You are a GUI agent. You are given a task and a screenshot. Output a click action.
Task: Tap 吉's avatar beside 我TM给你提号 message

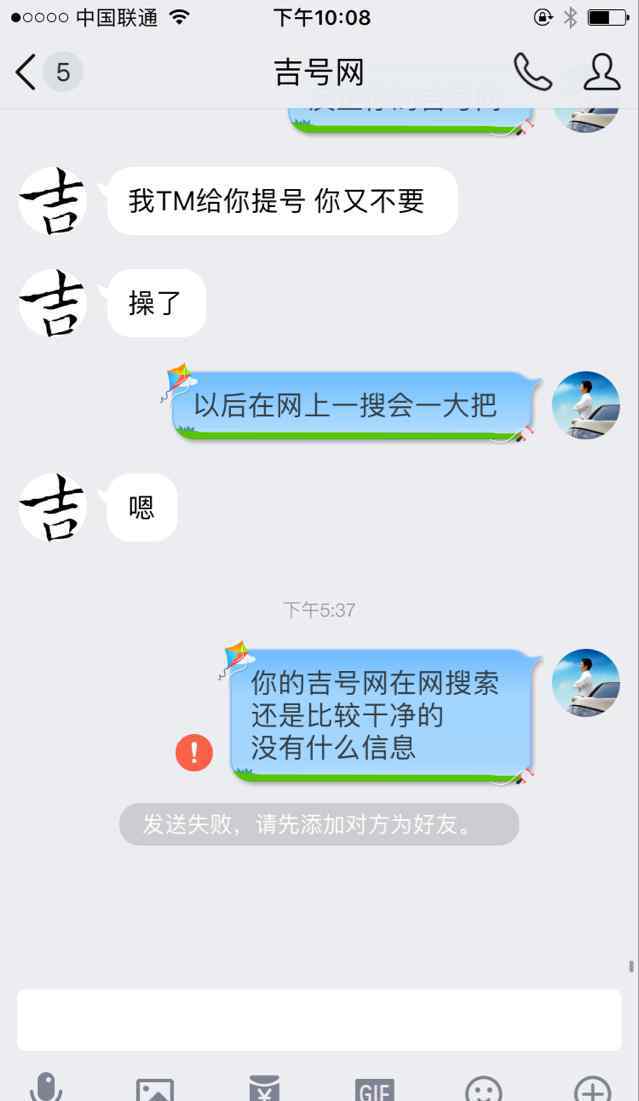[53, 201]
